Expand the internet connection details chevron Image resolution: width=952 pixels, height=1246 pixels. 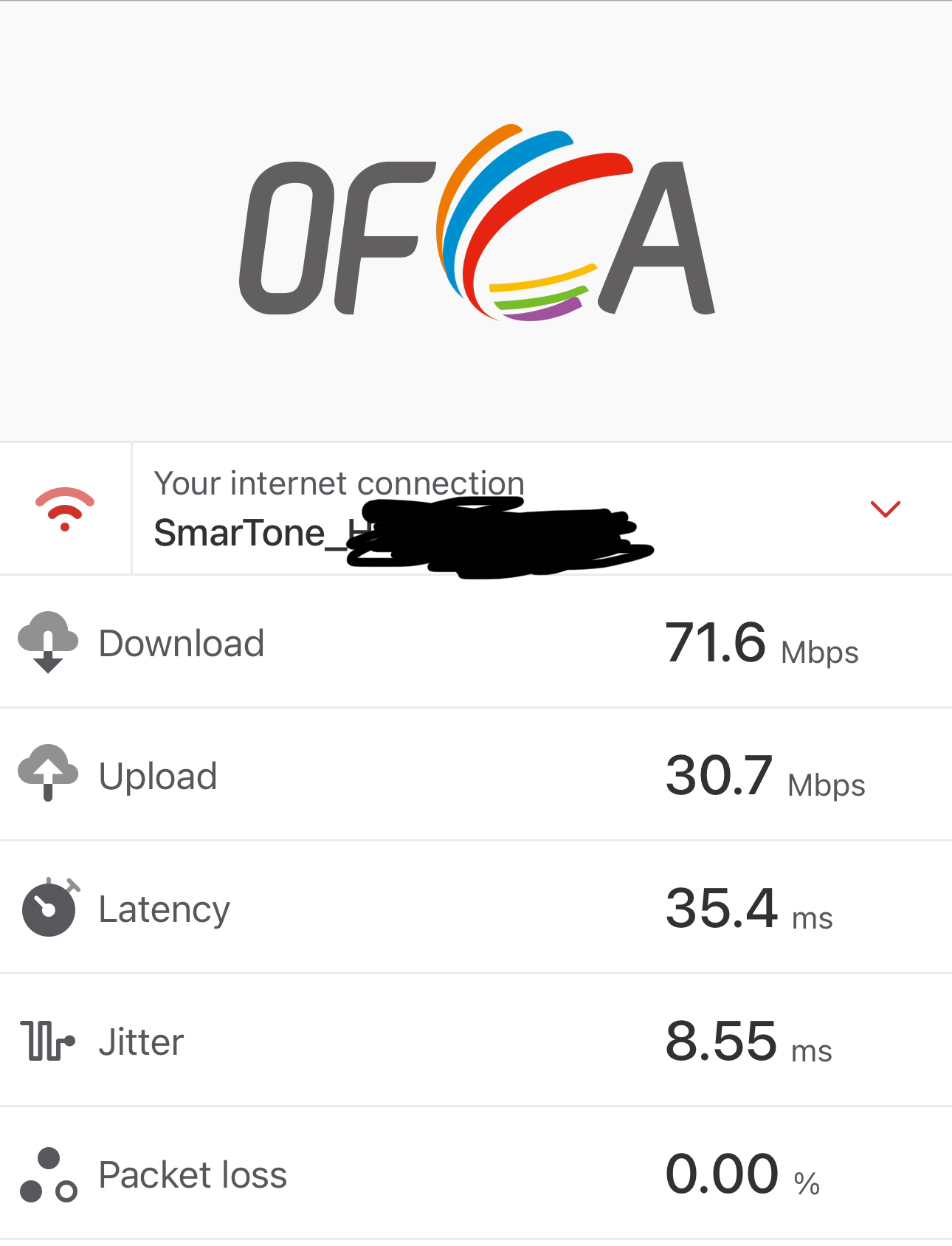click(x=885, y=509)
